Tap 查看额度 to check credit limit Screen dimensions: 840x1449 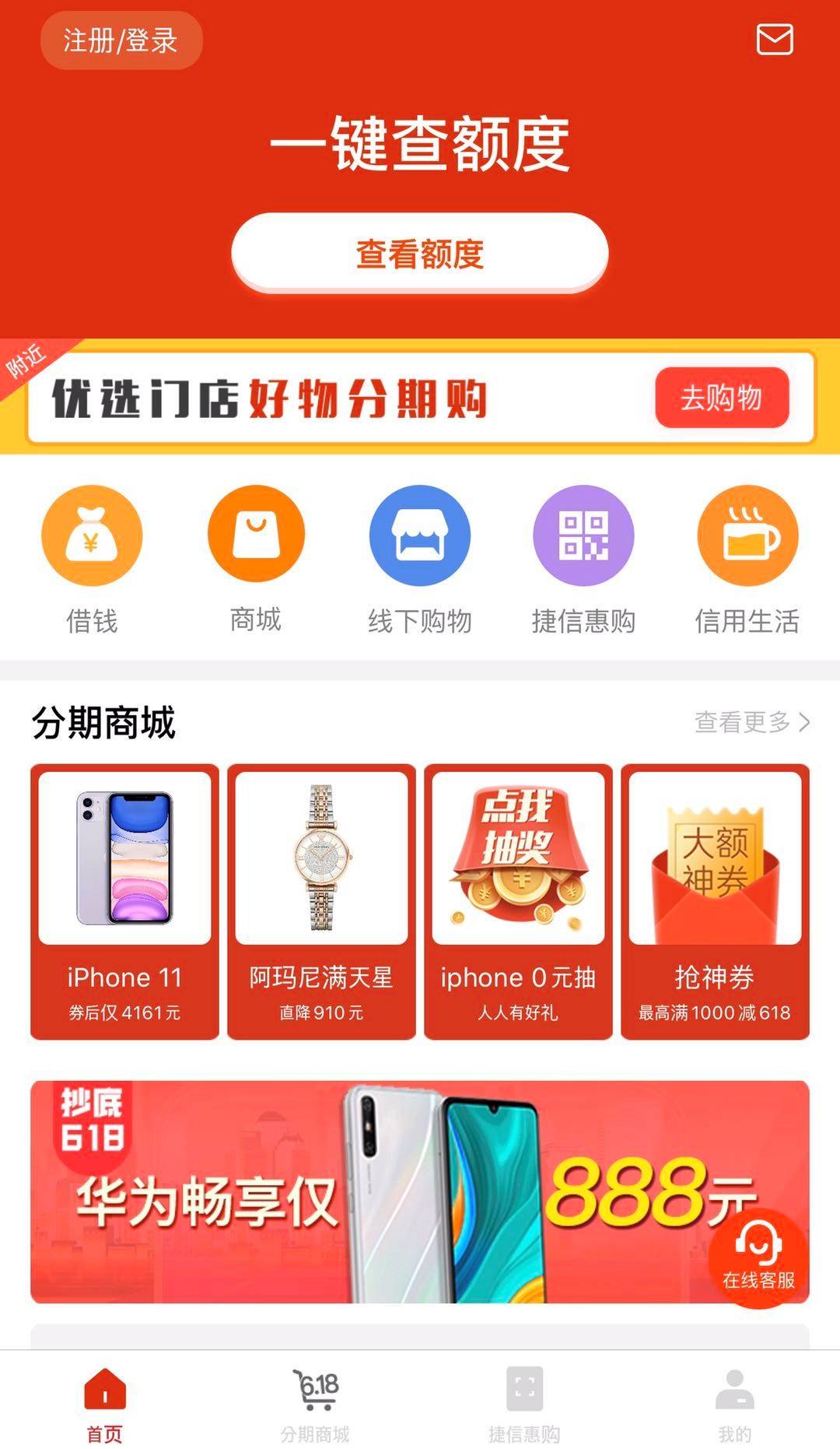pyautogui.click(x=420, y=254)
